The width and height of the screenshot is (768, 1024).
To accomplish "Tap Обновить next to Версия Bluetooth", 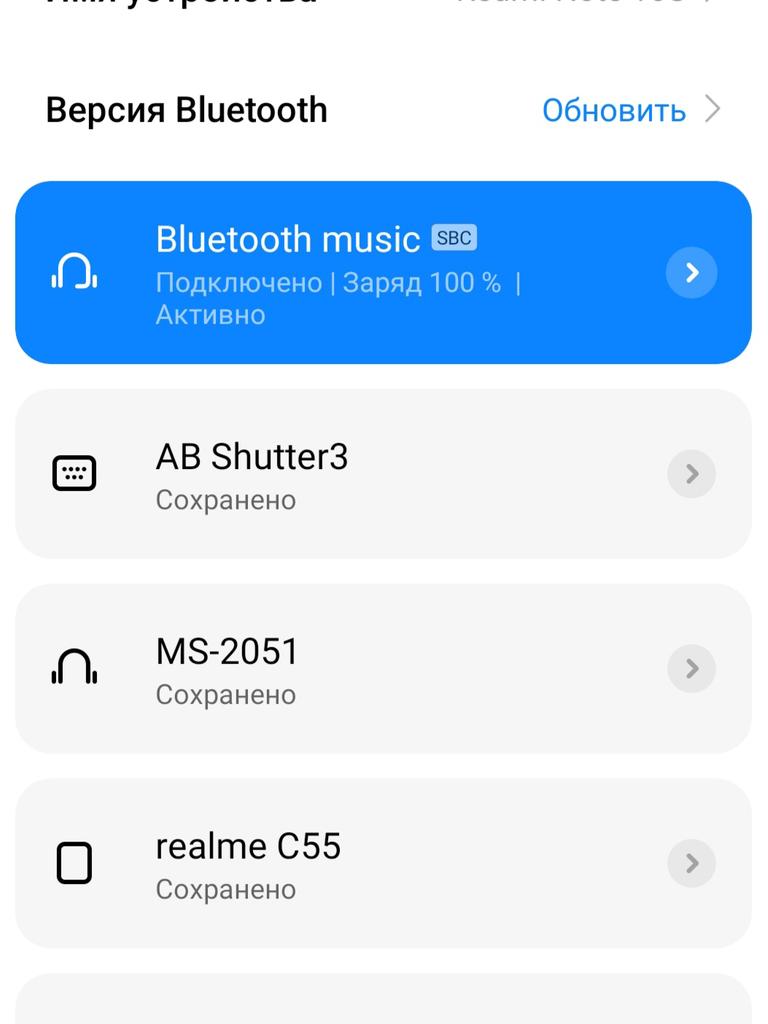I will [x=614, y=110].
